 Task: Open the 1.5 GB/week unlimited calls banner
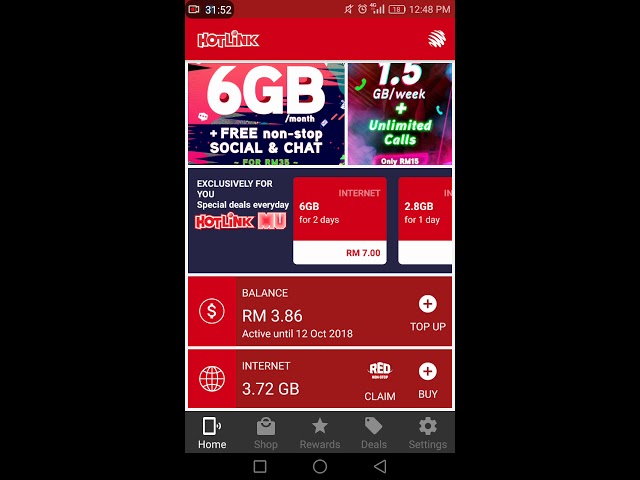pos(400,114)
